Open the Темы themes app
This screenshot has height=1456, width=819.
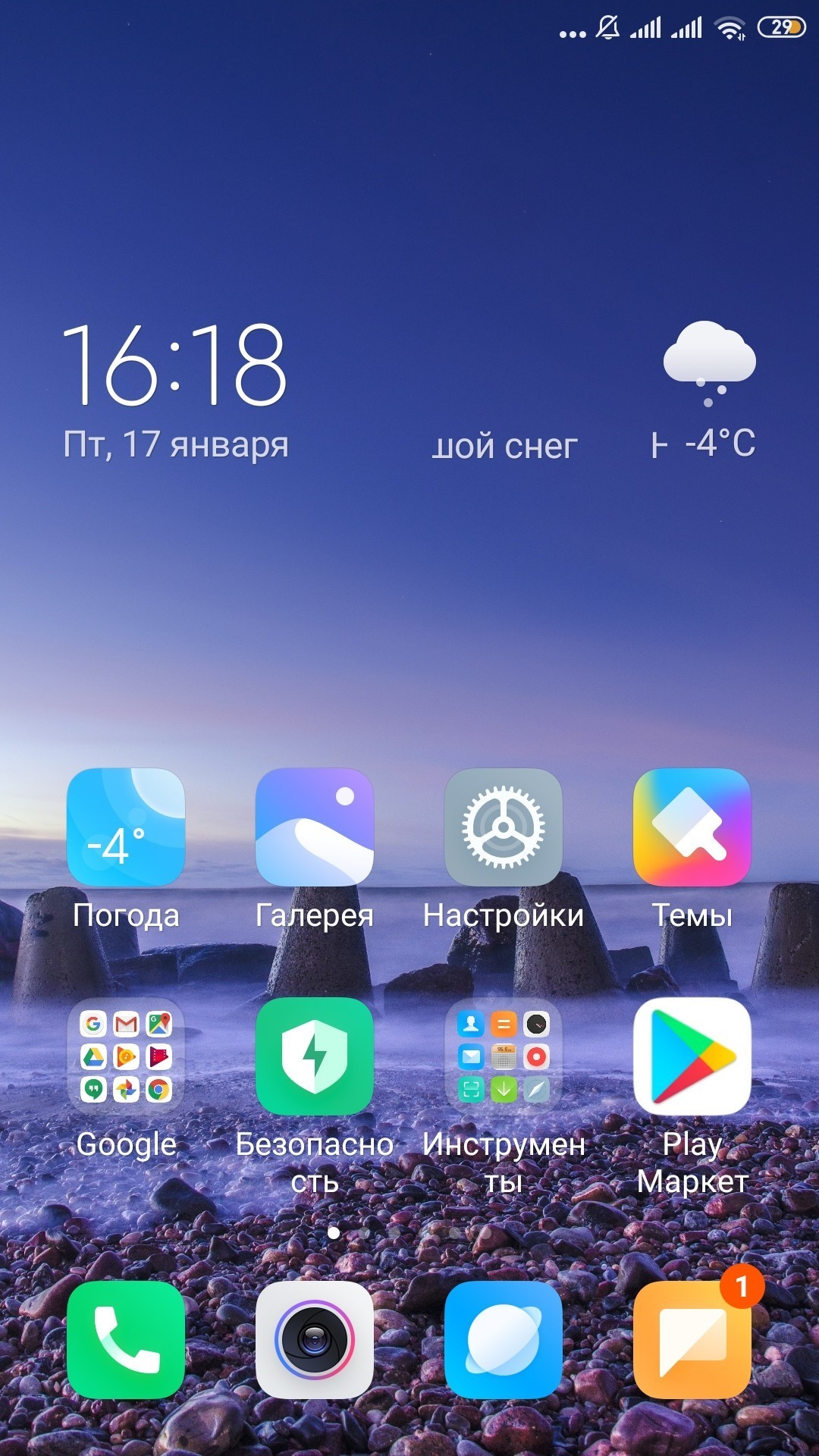tap(692, 827)
